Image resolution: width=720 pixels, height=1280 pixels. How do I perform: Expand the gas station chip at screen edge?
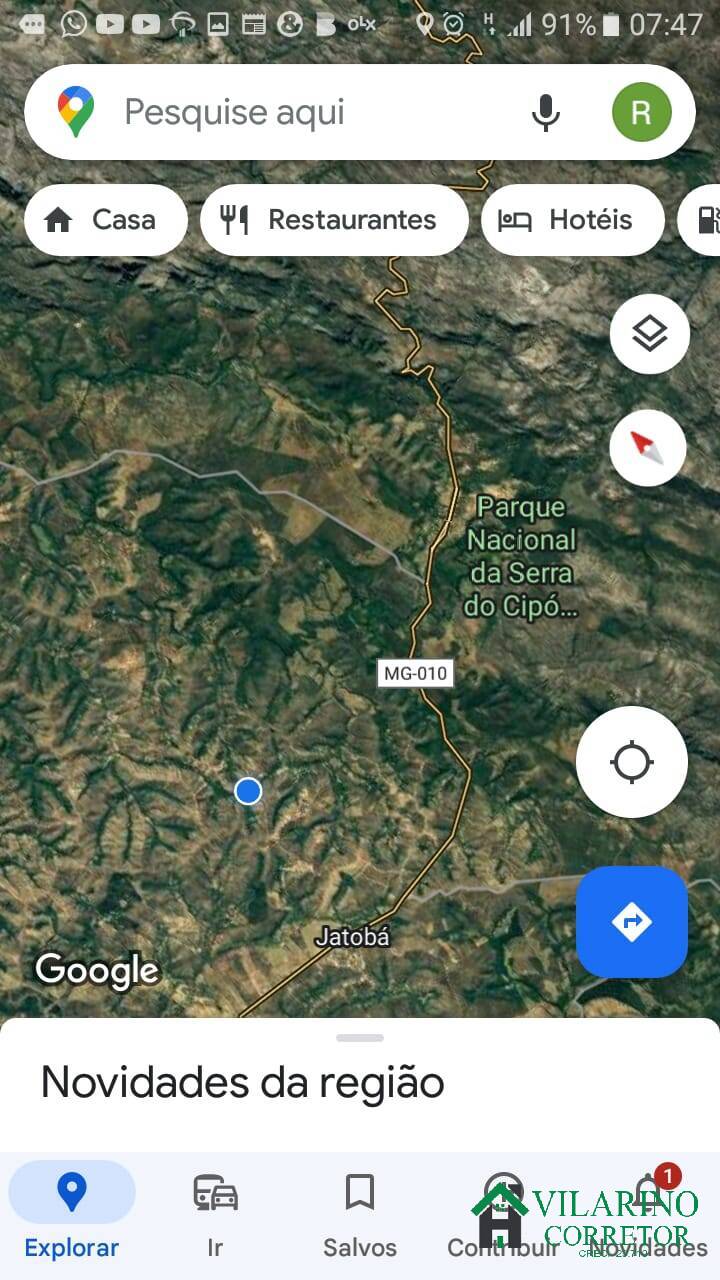point(706,219)
